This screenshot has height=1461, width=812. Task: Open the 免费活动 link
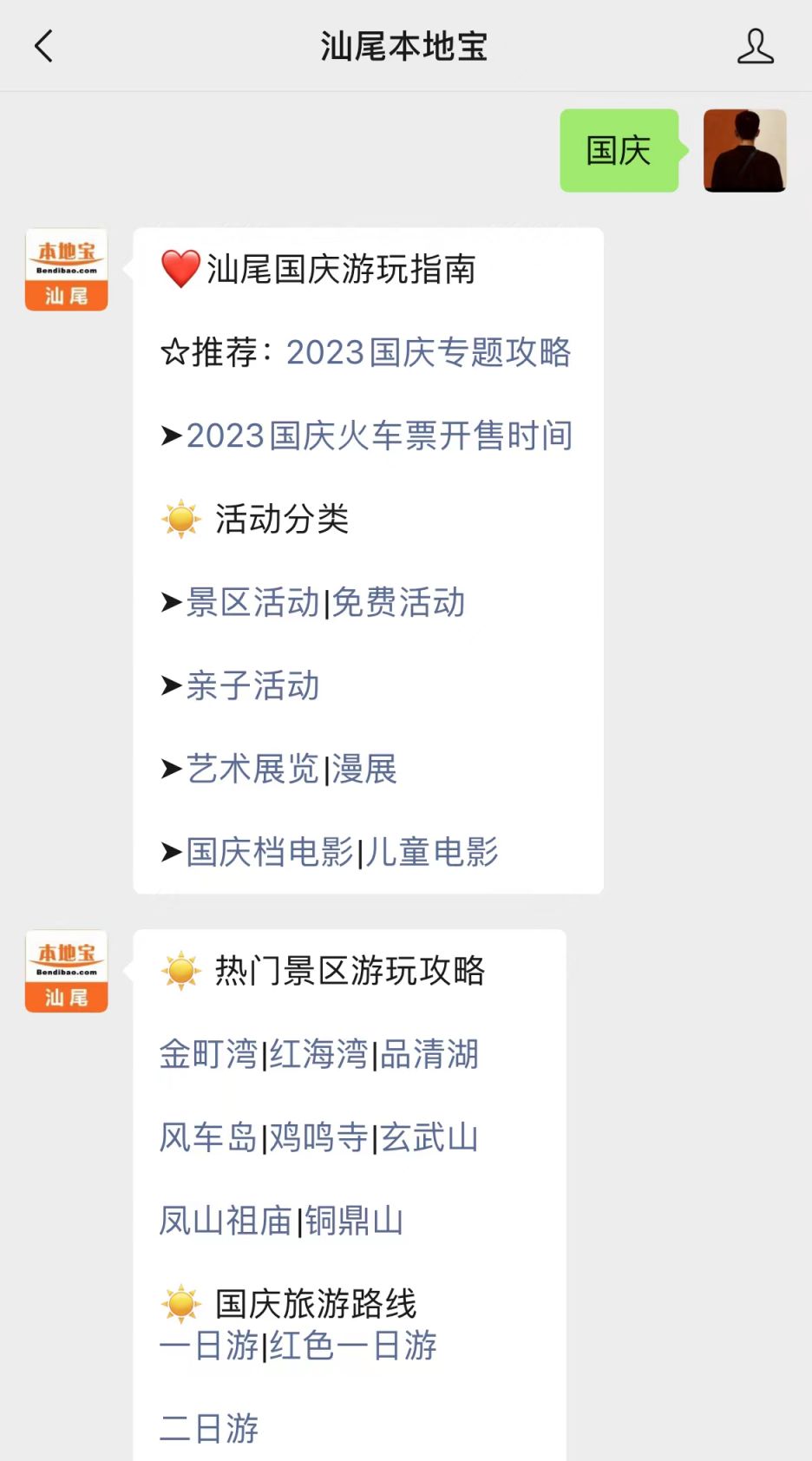pos(399,602)
